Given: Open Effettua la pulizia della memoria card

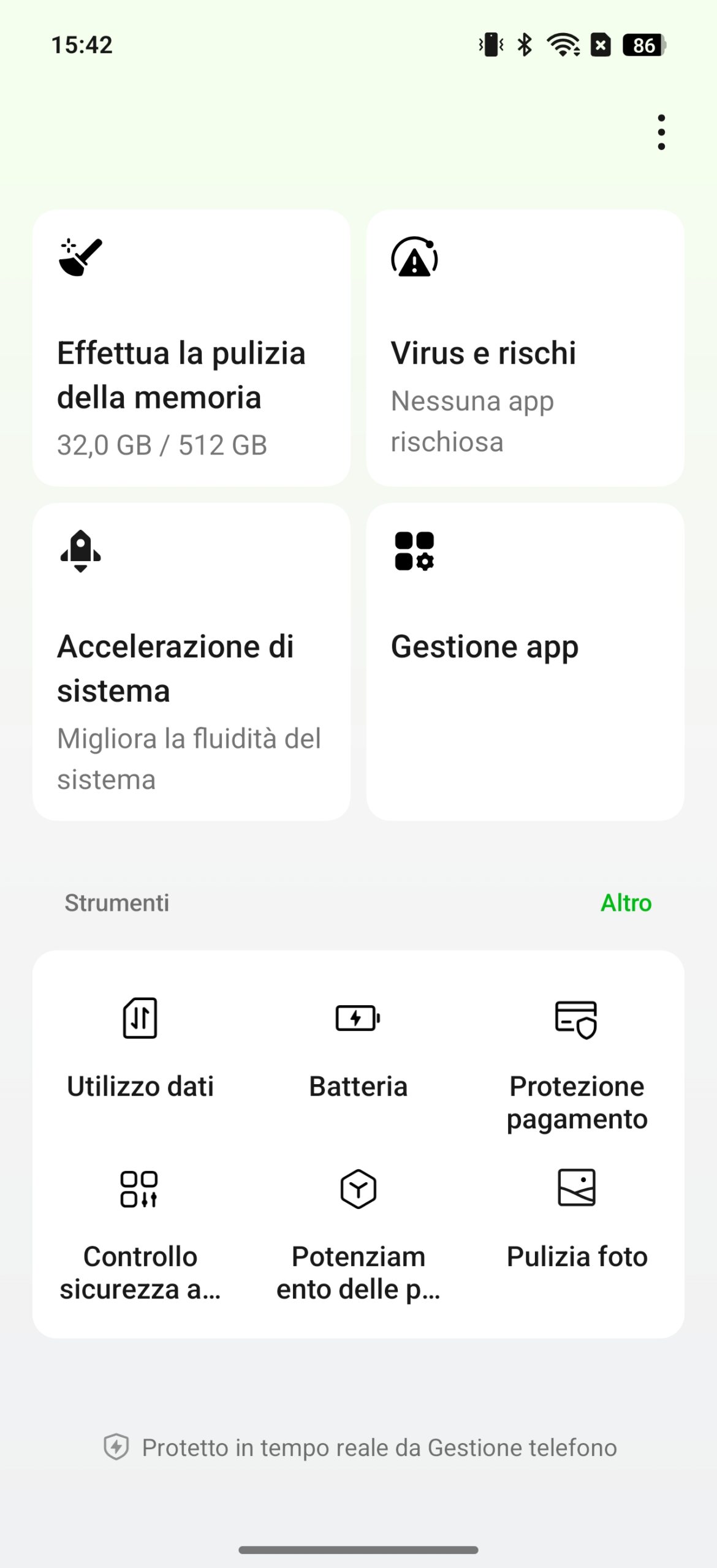Looking at the screenshot, I should pyautogui.click(x=191, y=348).
